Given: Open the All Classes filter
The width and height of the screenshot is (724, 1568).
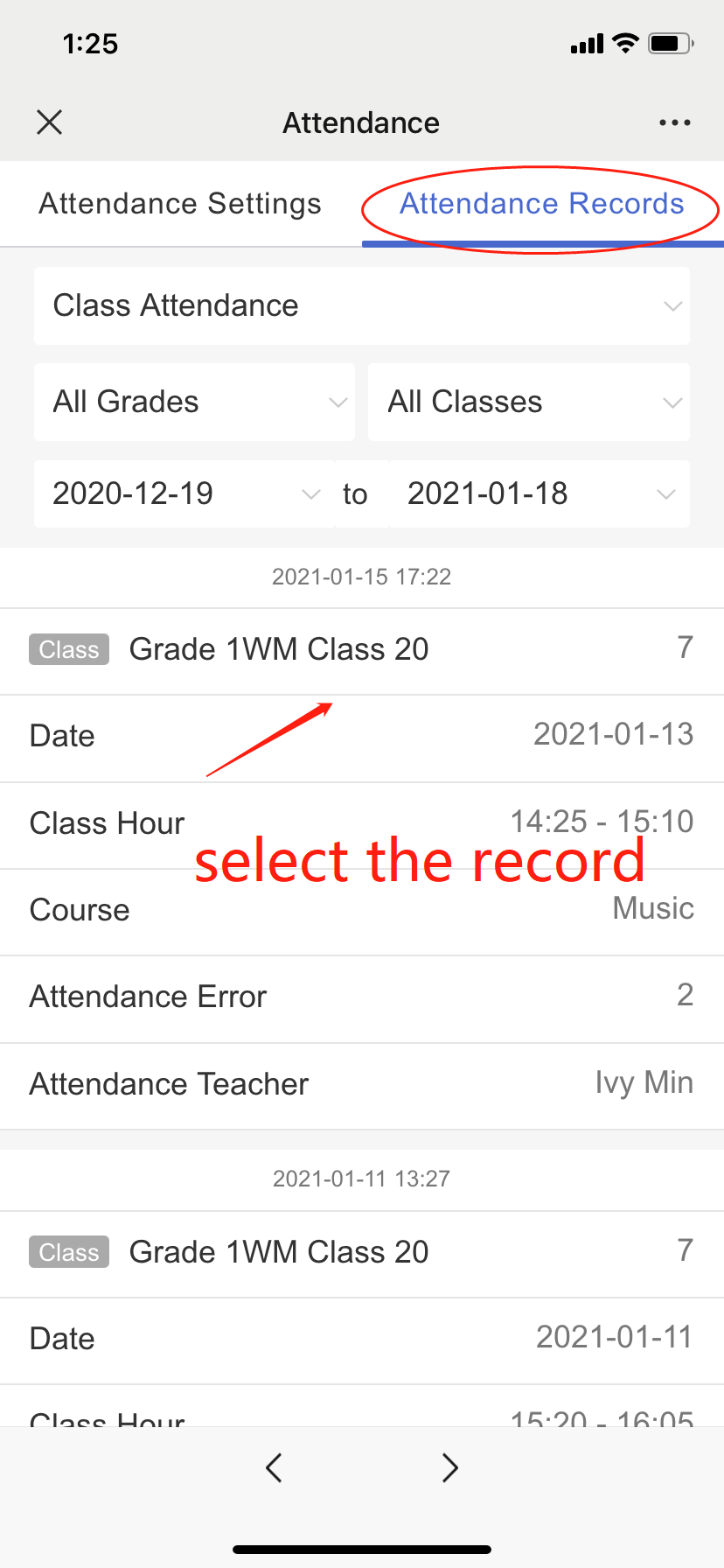Looking at the screenshot, I should 528,402.
